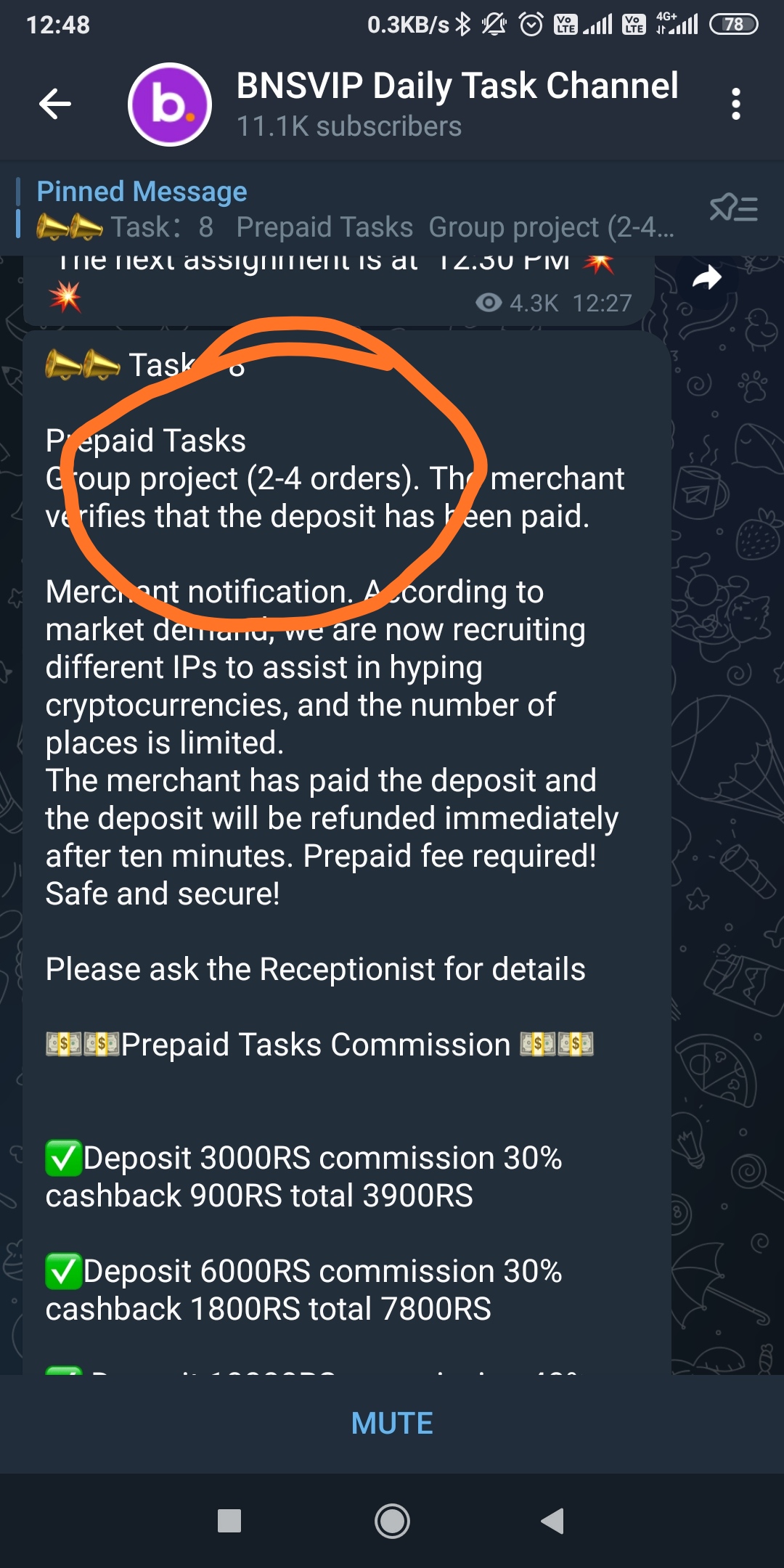Viewport: 784px width, 1568px height.
Task: Tap the system back triangle
Action: pyautogui.click(x=553, y=1521)
